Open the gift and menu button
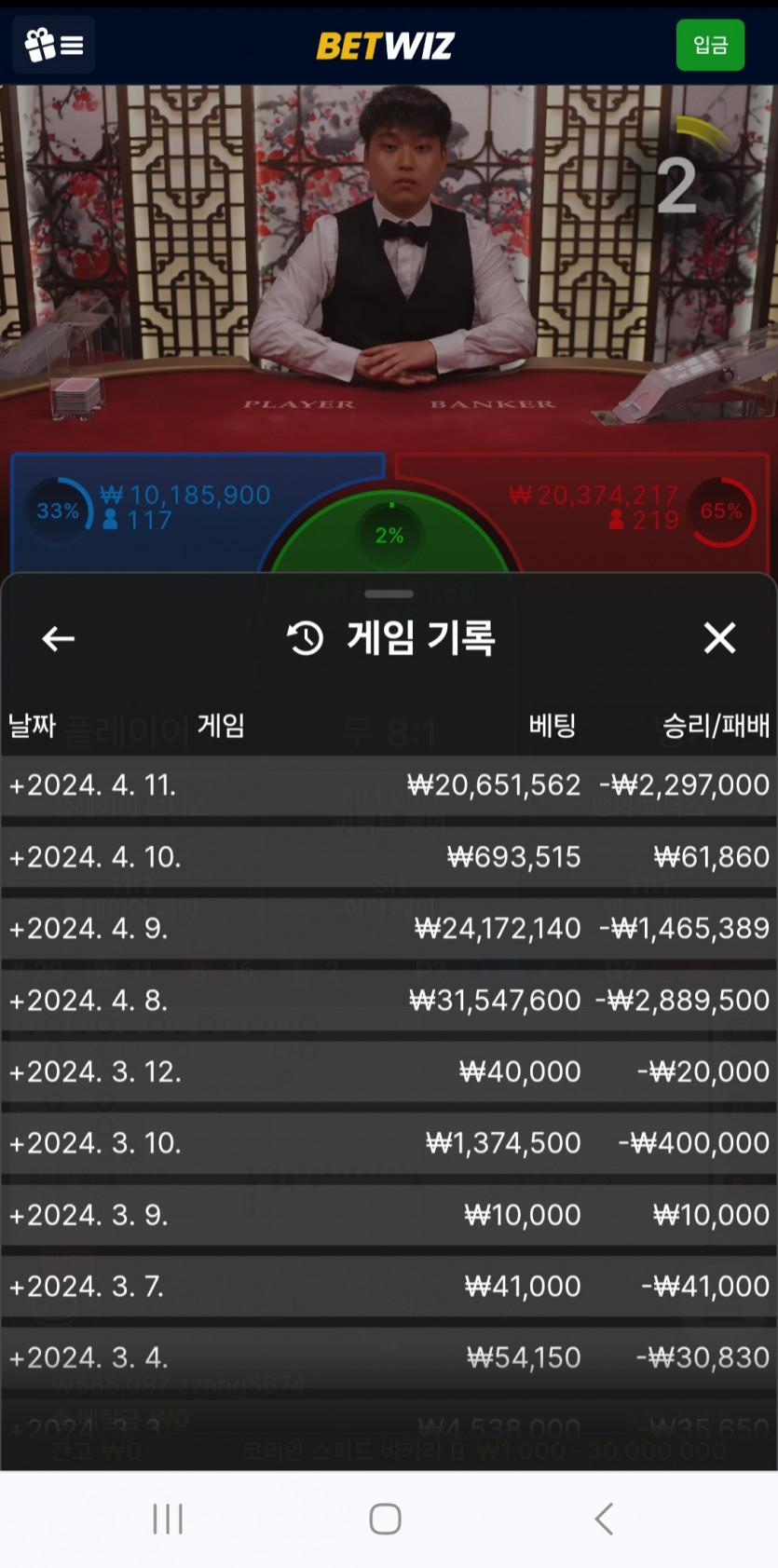778x1568 pixels. tap(54, 45)
